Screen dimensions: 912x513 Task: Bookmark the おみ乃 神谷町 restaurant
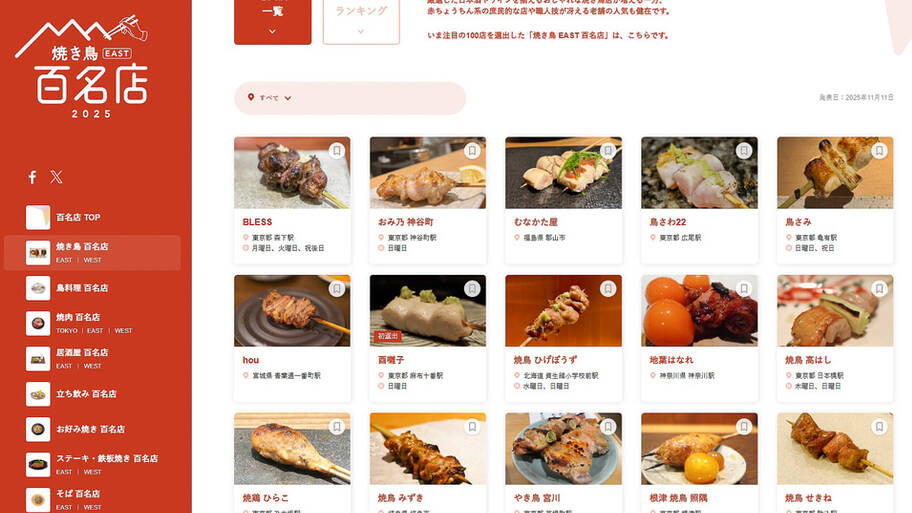(x=472, y=151)
